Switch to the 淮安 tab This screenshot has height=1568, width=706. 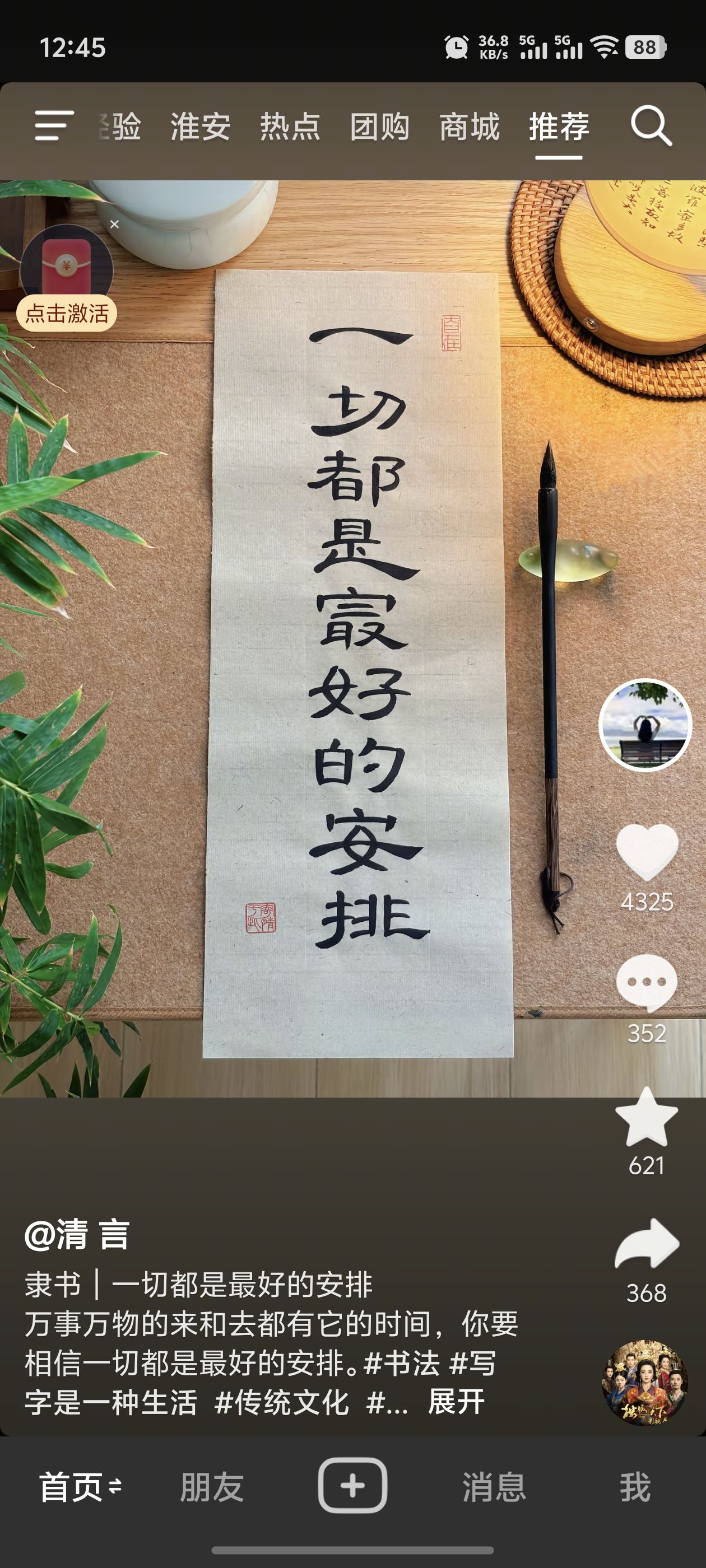click(201, 127)
